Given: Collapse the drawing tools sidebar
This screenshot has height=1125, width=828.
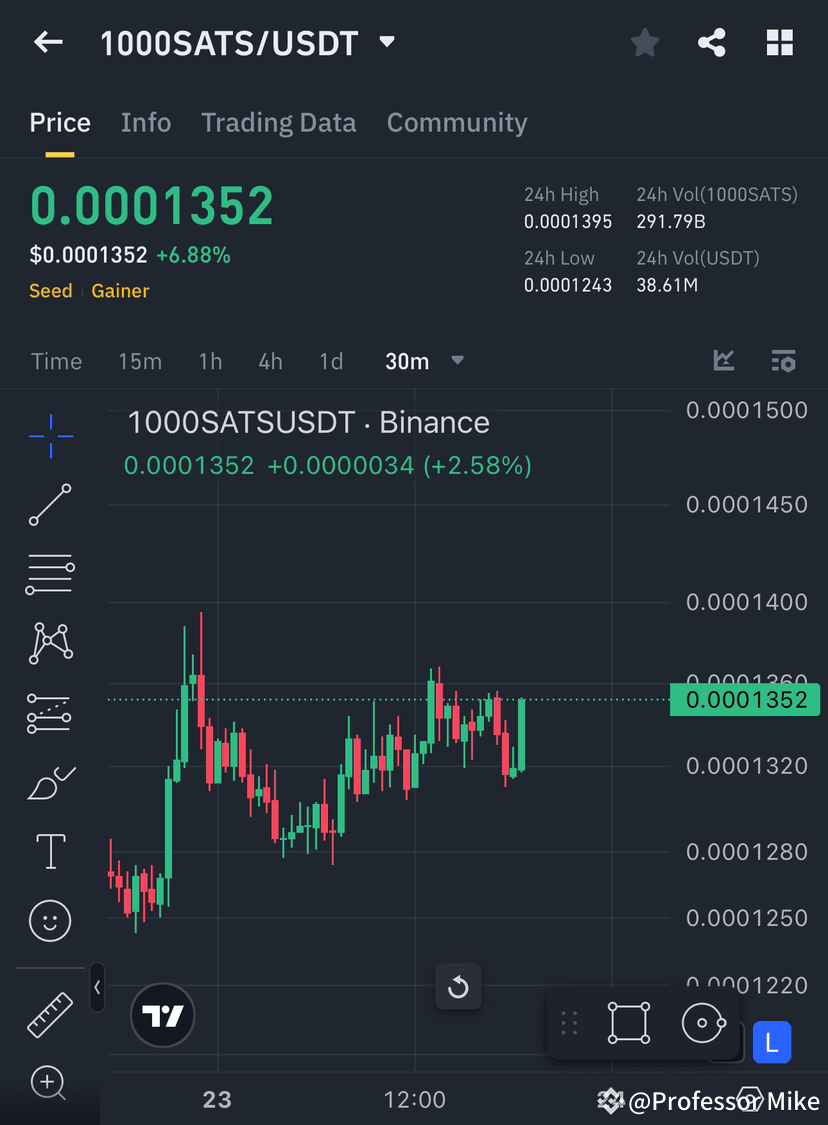Looking at the screenshot, I should click(97, 988).
